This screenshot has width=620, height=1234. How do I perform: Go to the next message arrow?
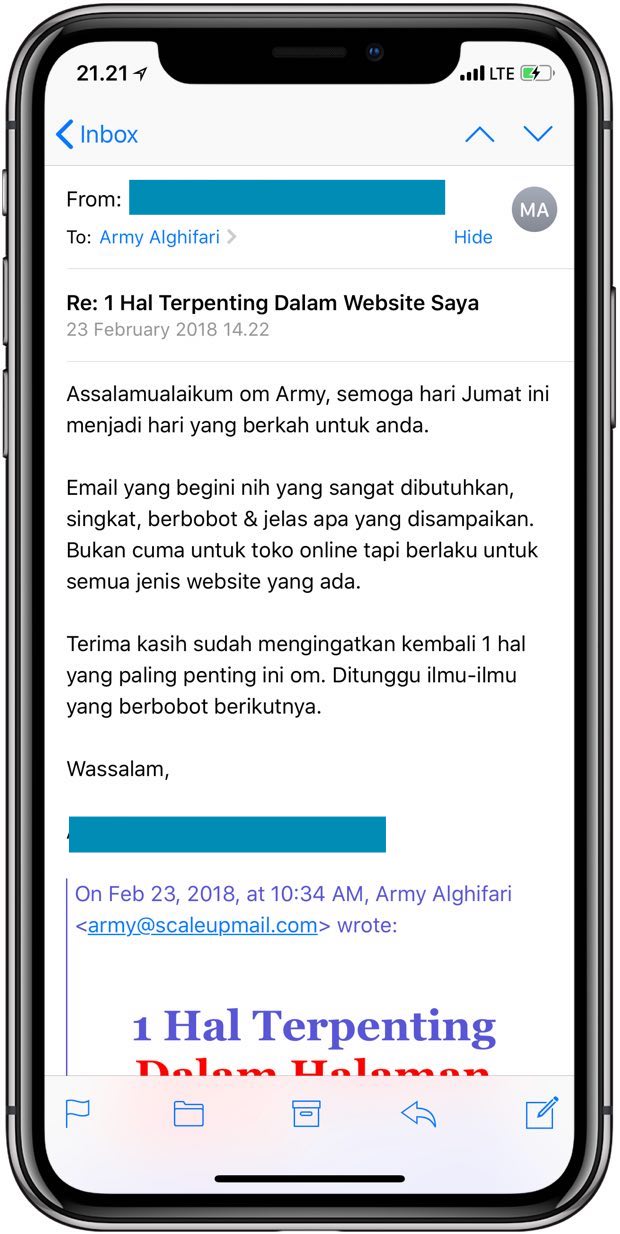coord(538,135)
